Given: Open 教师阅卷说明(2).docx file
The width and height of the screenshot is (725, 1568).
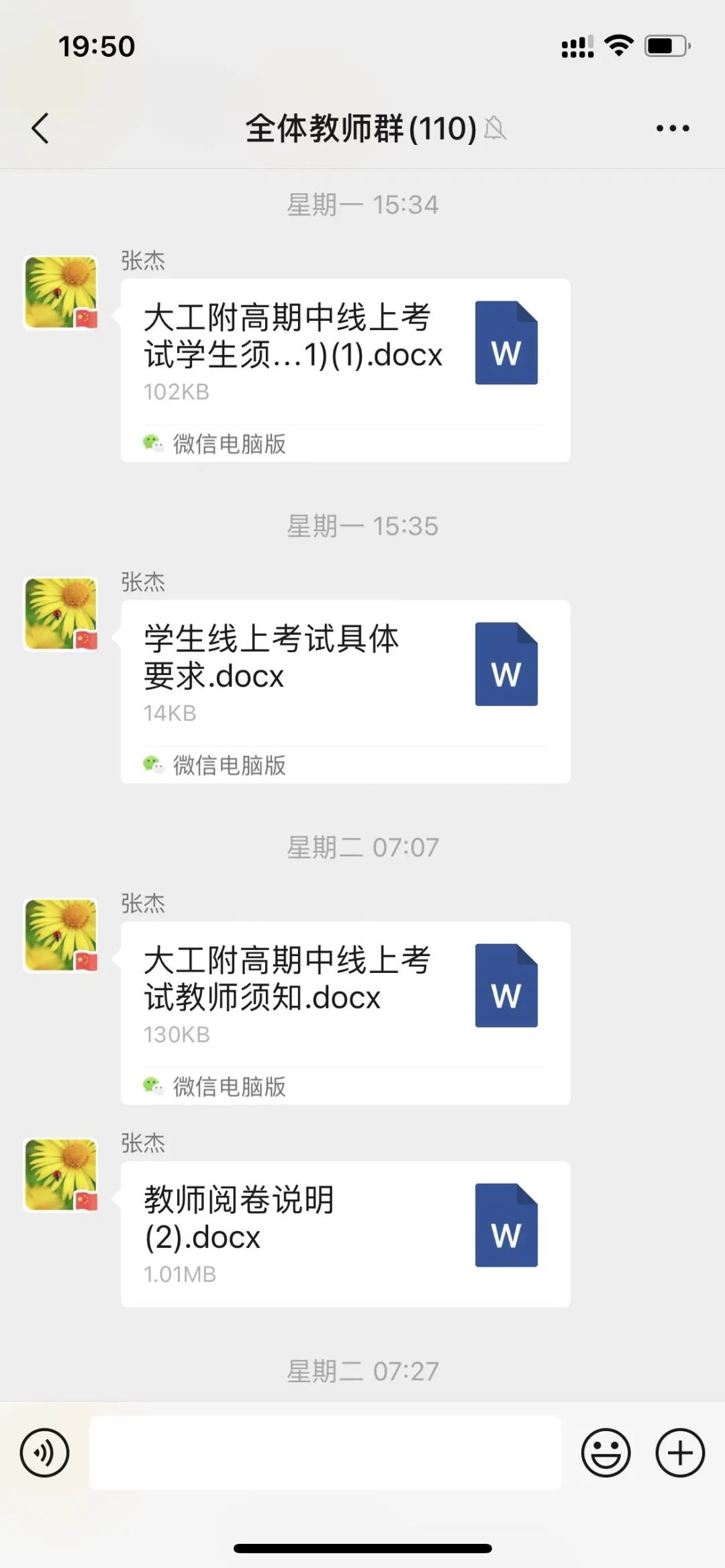Looking at the screenshot, I should (345, 1233).
